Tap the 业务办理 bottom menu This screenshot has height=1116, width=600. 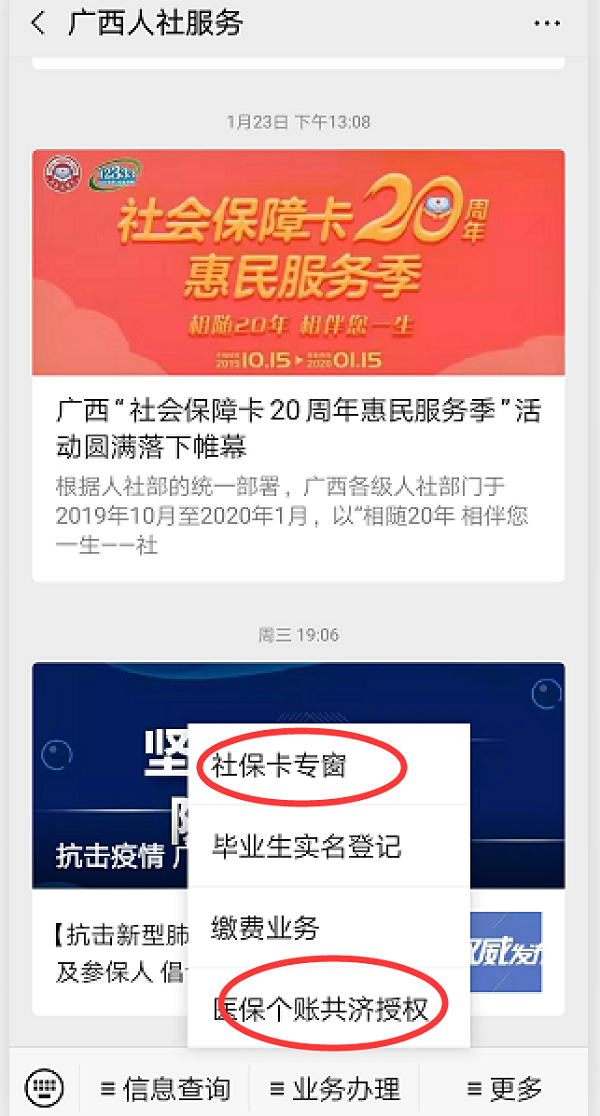pyautogui.click(x=336, y=1088)
